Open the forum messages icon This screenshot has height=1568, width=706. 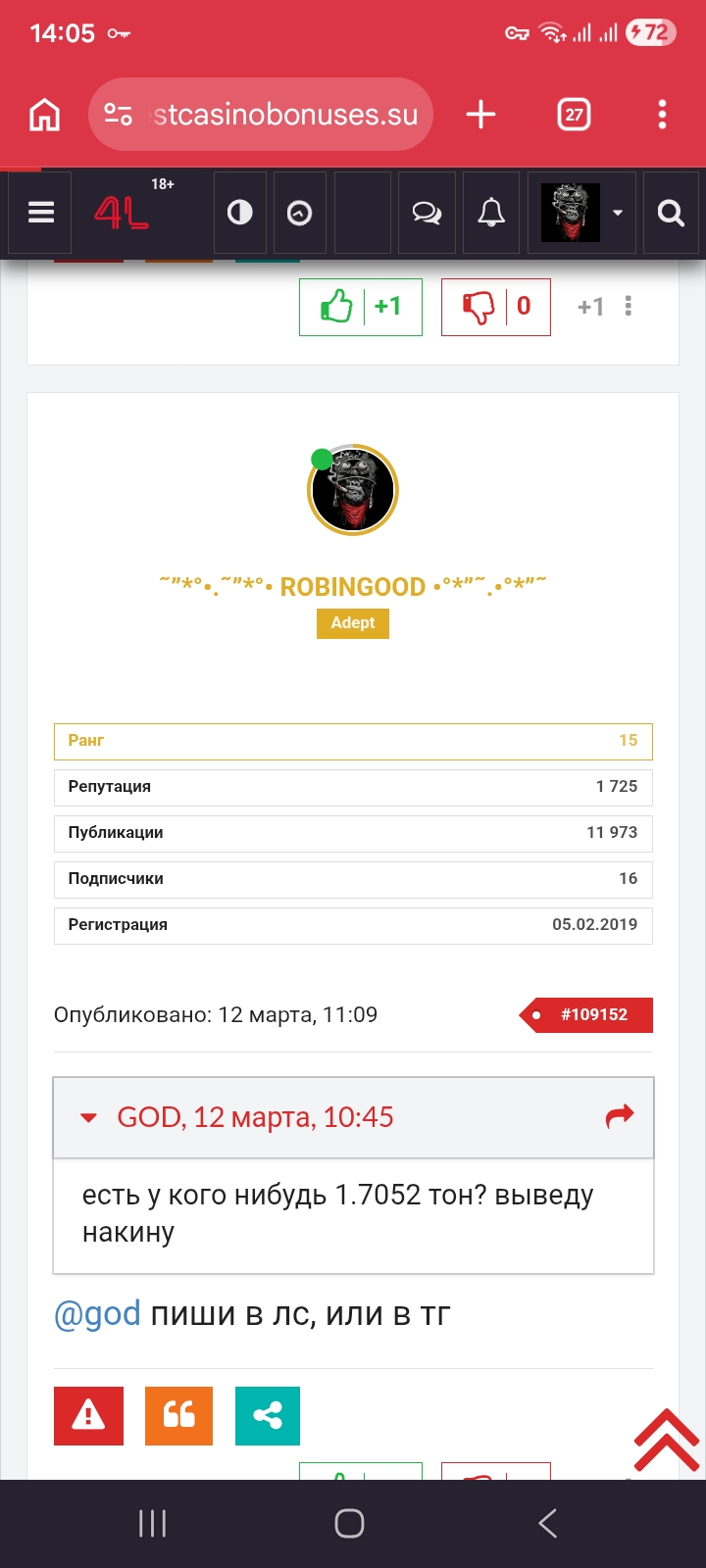(427, 213)
